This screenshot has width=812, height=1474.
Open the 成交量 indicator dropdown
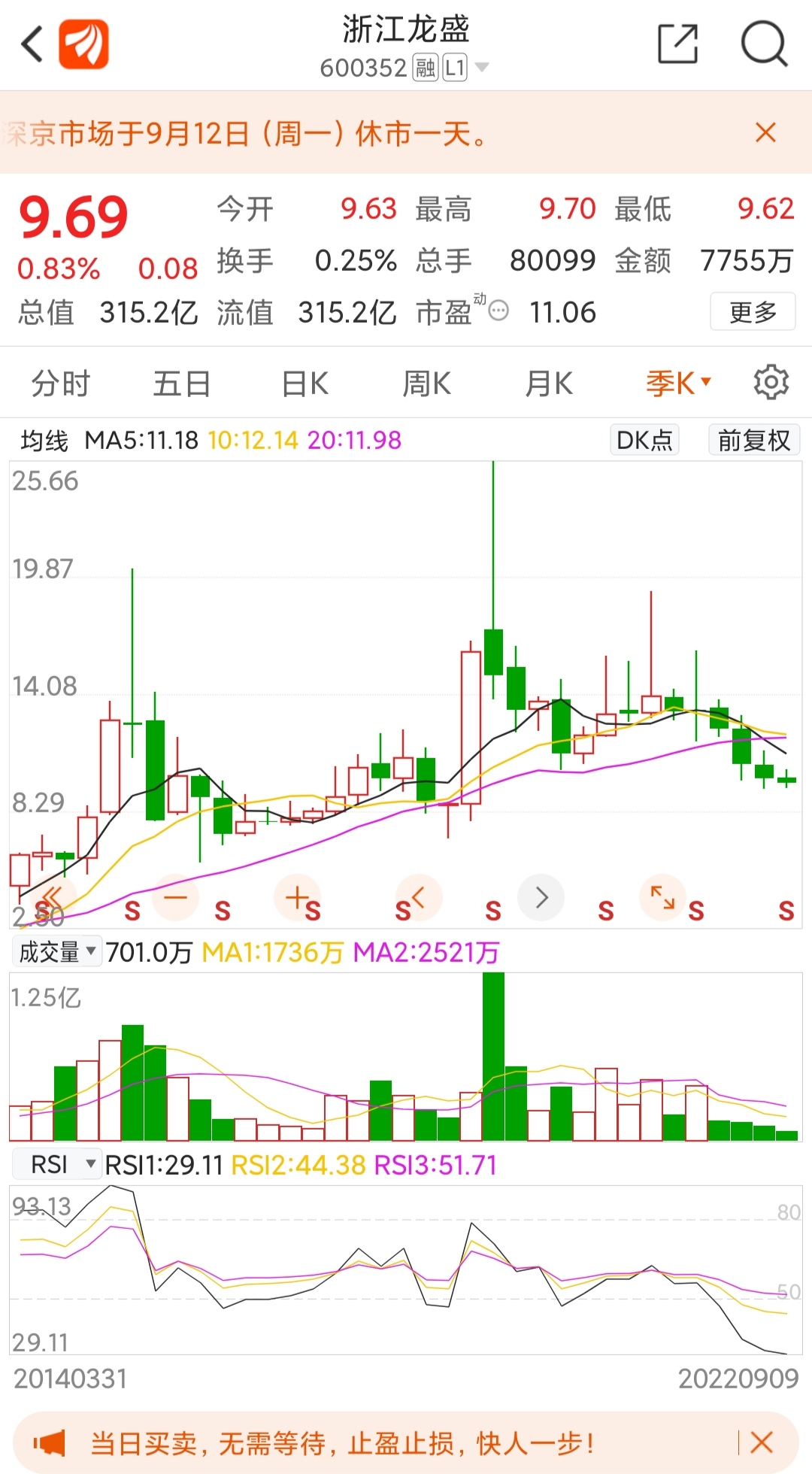click(x=56, y=952)
